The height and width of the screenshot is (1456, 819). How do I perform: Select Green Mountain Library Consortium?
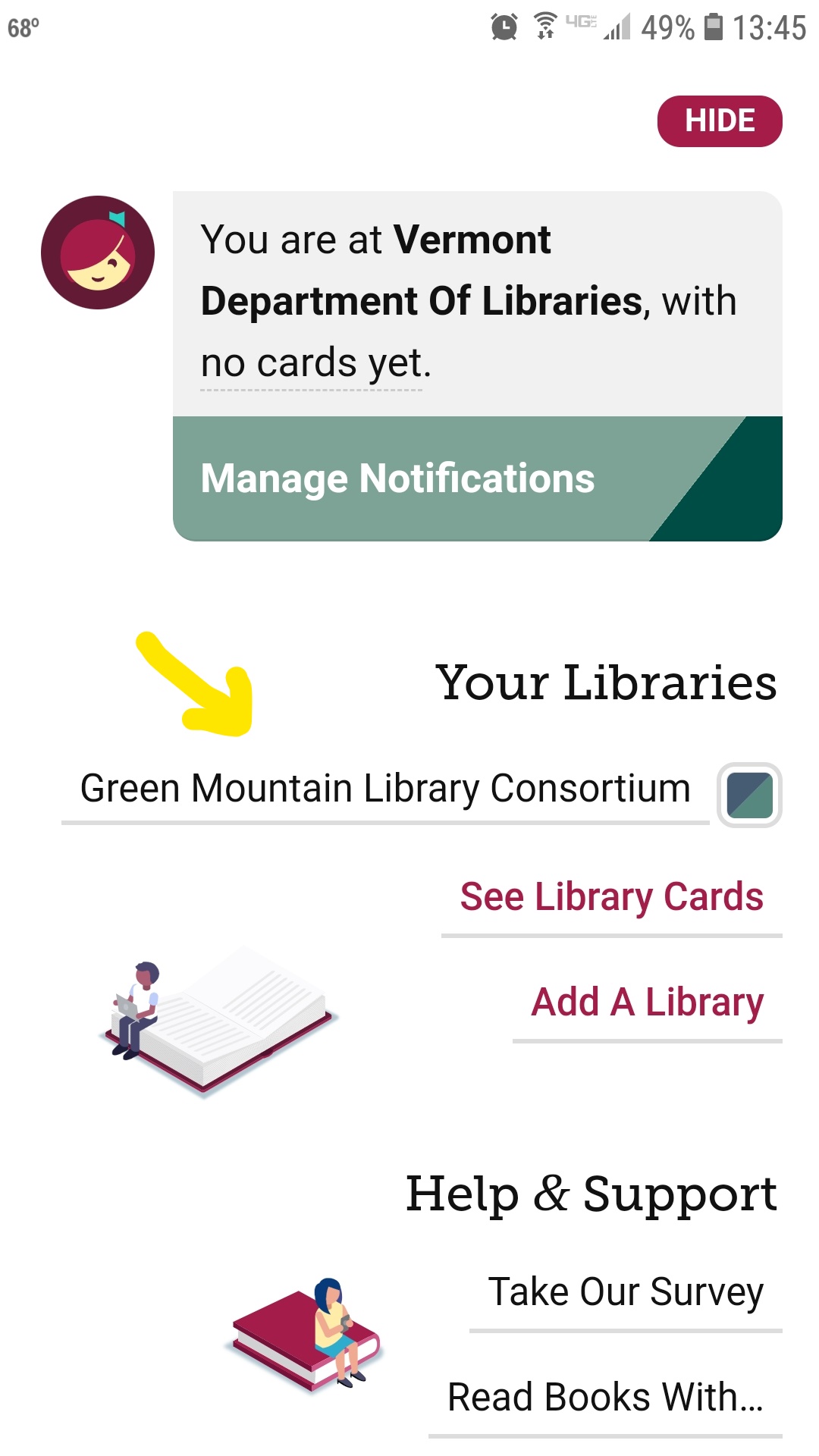pos(385,789)
